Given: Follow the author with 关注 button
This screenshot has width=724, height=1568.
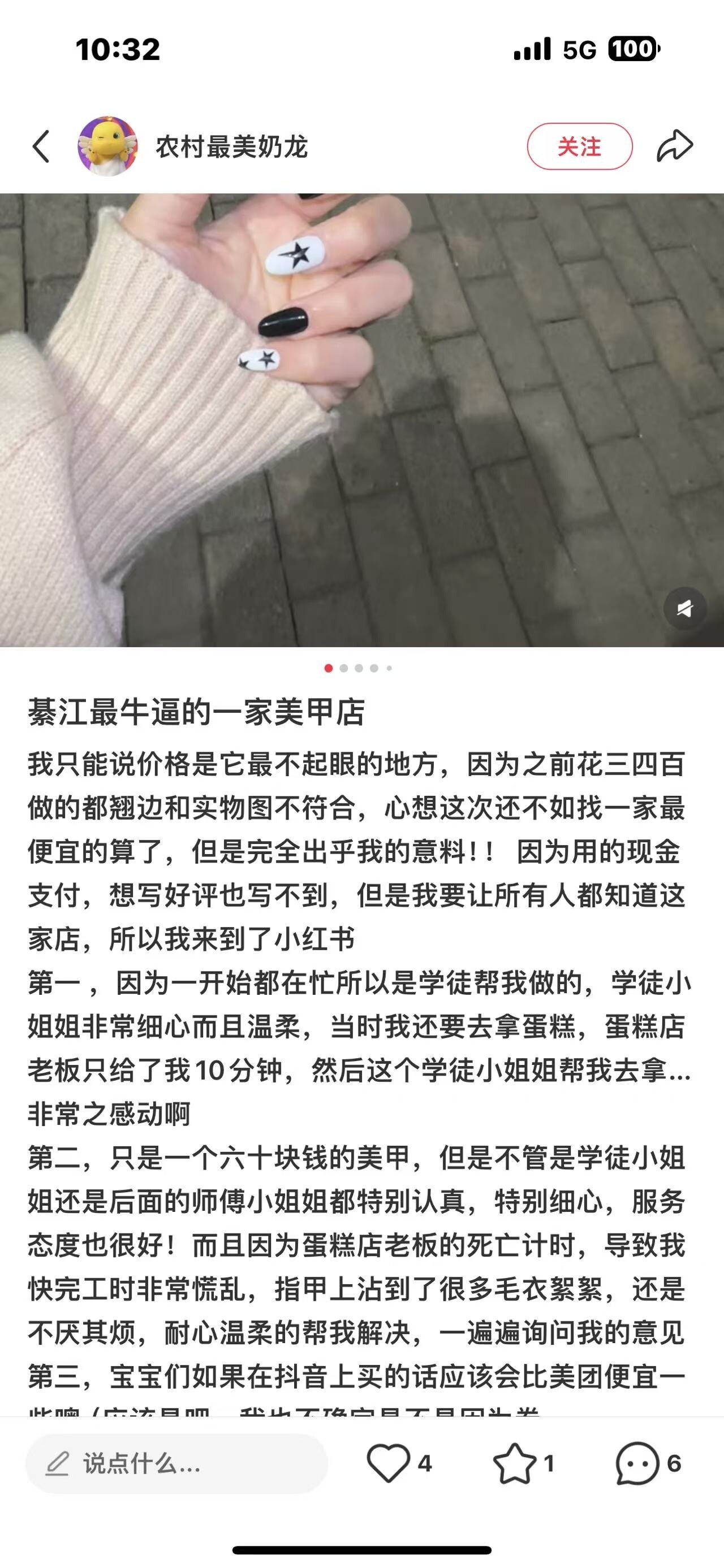Looking at the screenshot, I should [579, 147].
